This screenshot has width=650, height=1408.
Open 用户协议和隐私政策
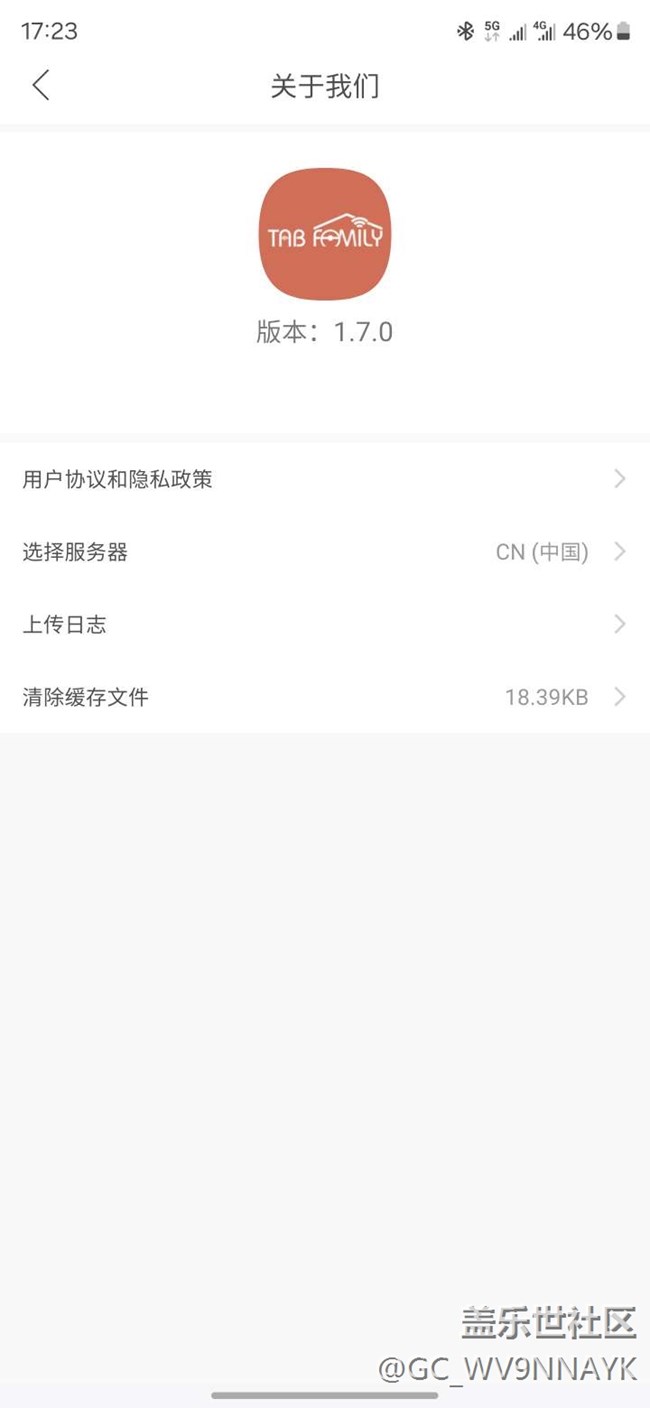pos(325,479)
